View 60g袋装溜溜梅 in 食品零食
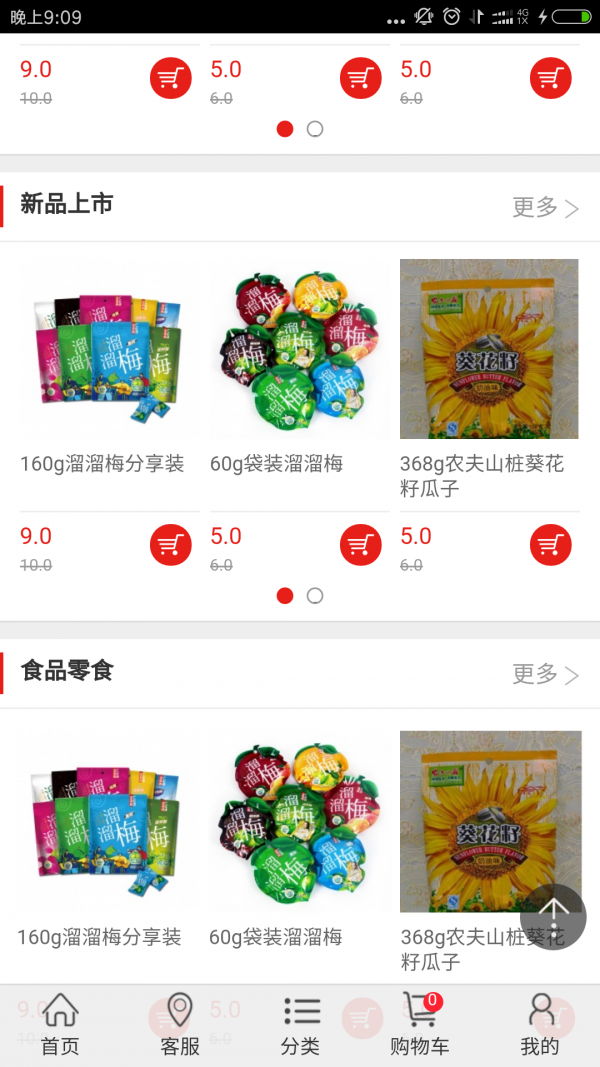The width and height of the screenshot is (600, 1067). tap(296, 821)
